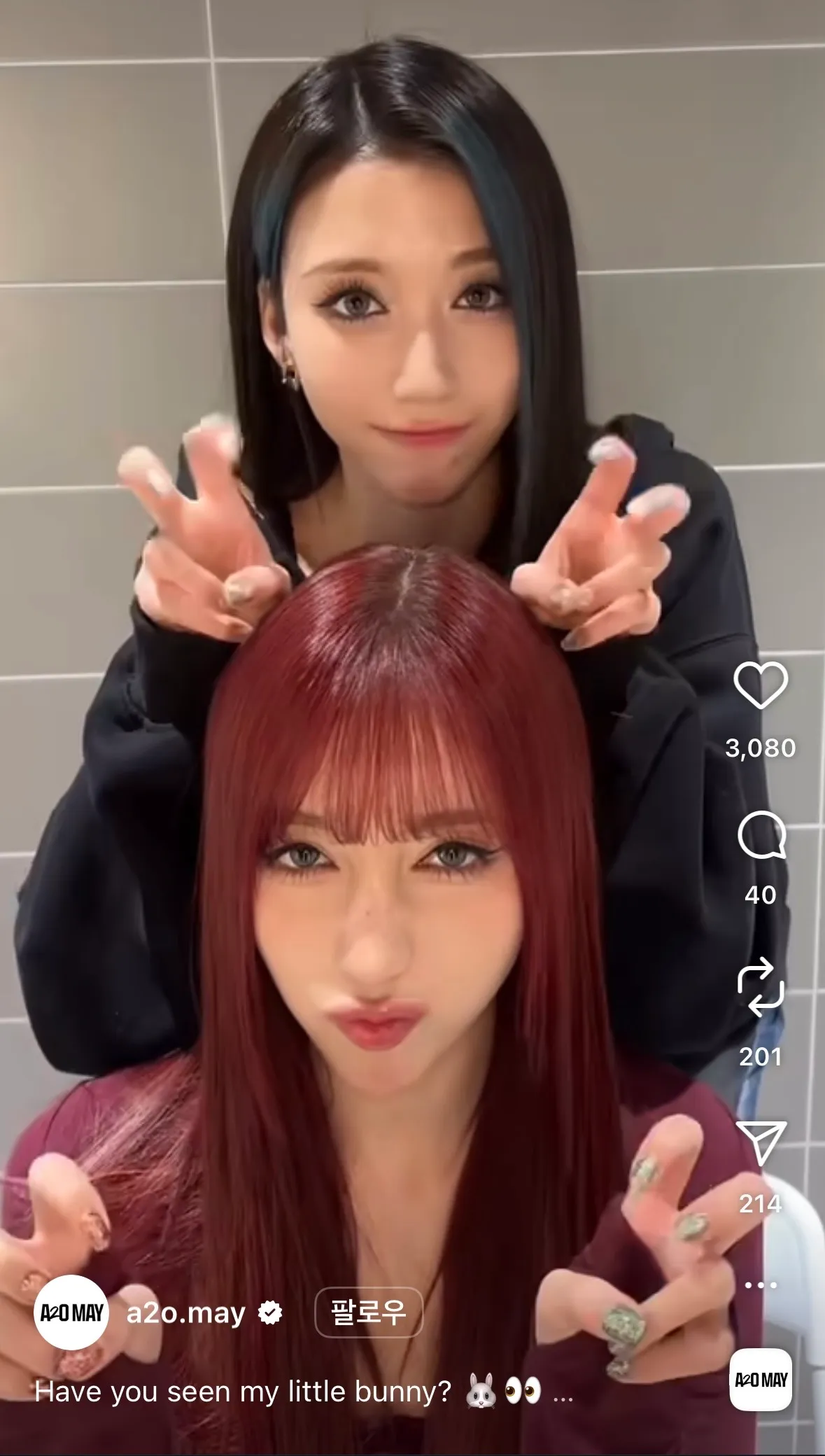Tap the 팔로우 follow button
Screen dimensions: 825x1456
coord(369,1312)
